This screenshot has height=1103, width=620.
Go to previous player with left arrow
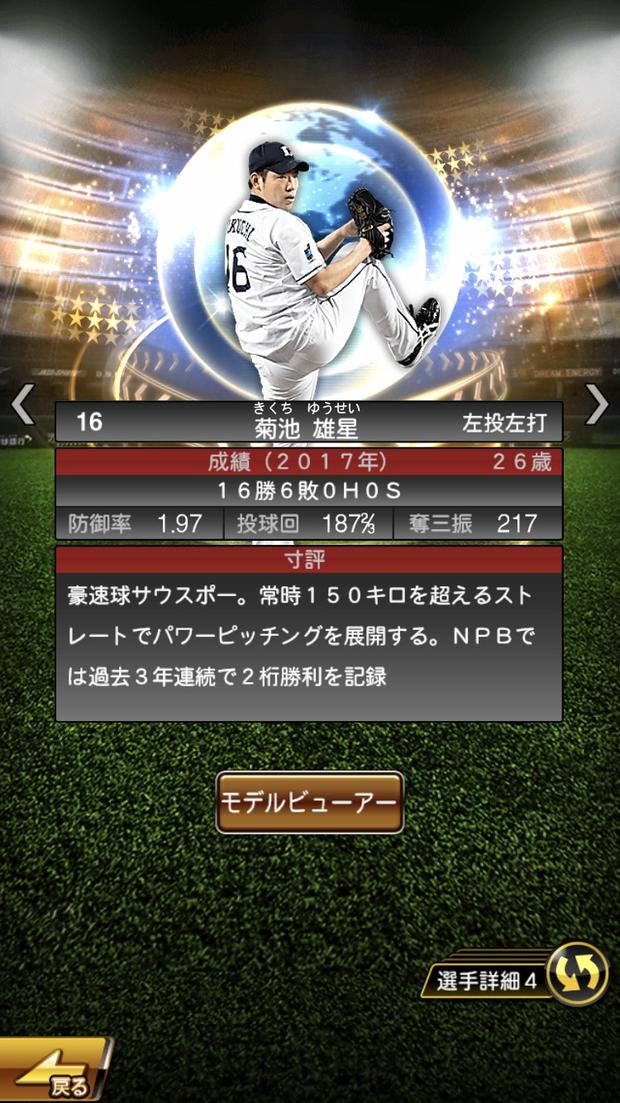[22, 403]
